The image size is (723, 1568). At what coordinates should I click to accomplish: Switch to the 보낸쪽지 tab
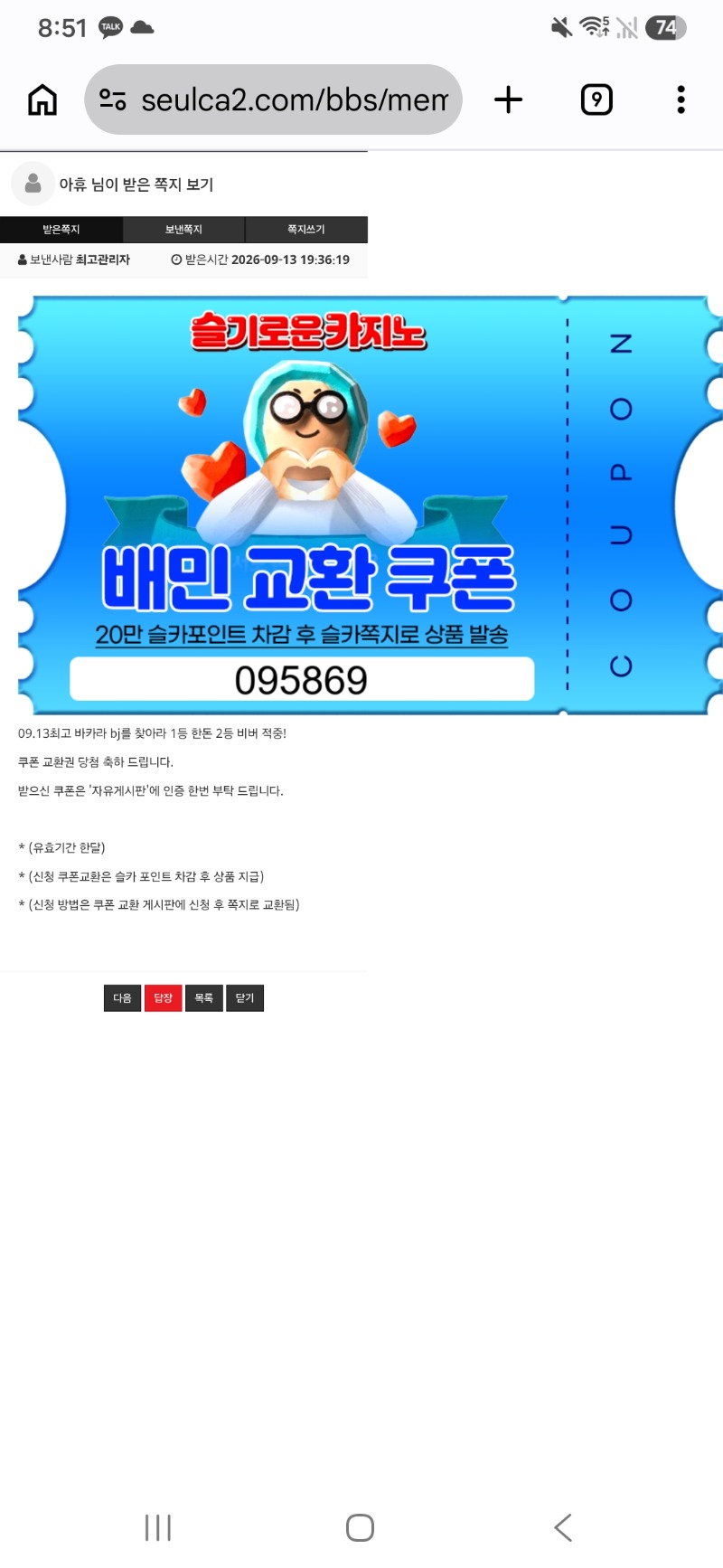coord(183,230)
